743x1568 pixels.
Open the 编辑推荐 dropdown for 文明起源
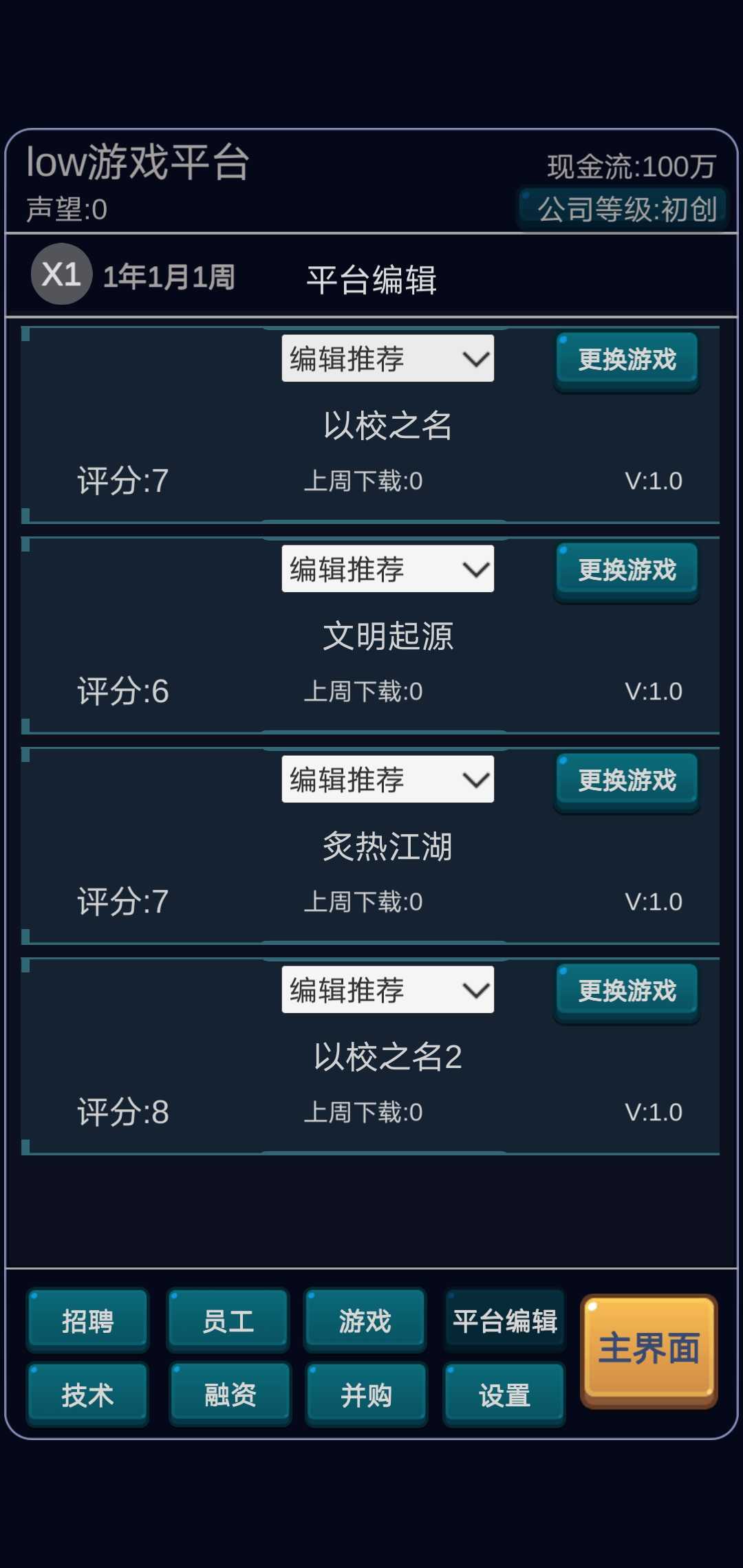point(387,569)
